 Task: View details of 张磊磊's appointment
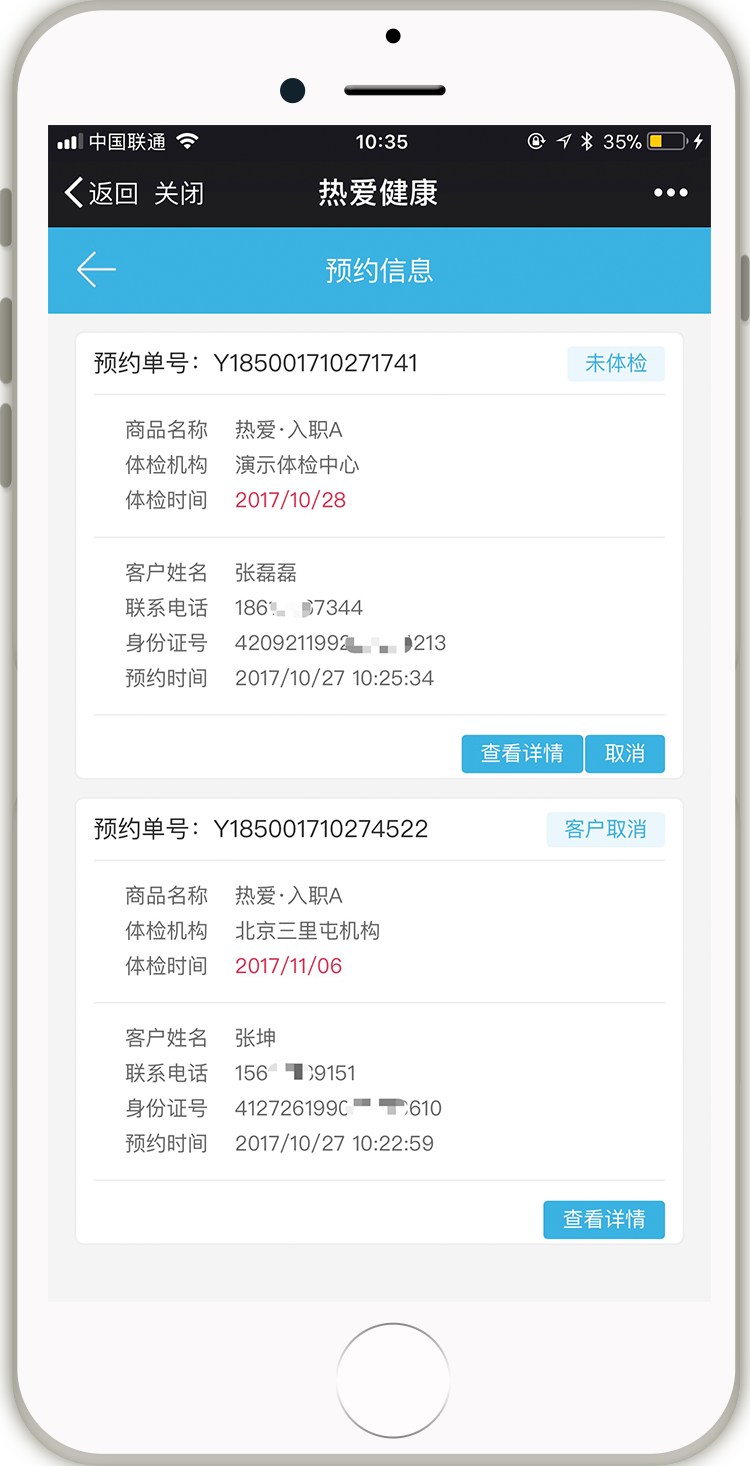(x=522, y=754)
